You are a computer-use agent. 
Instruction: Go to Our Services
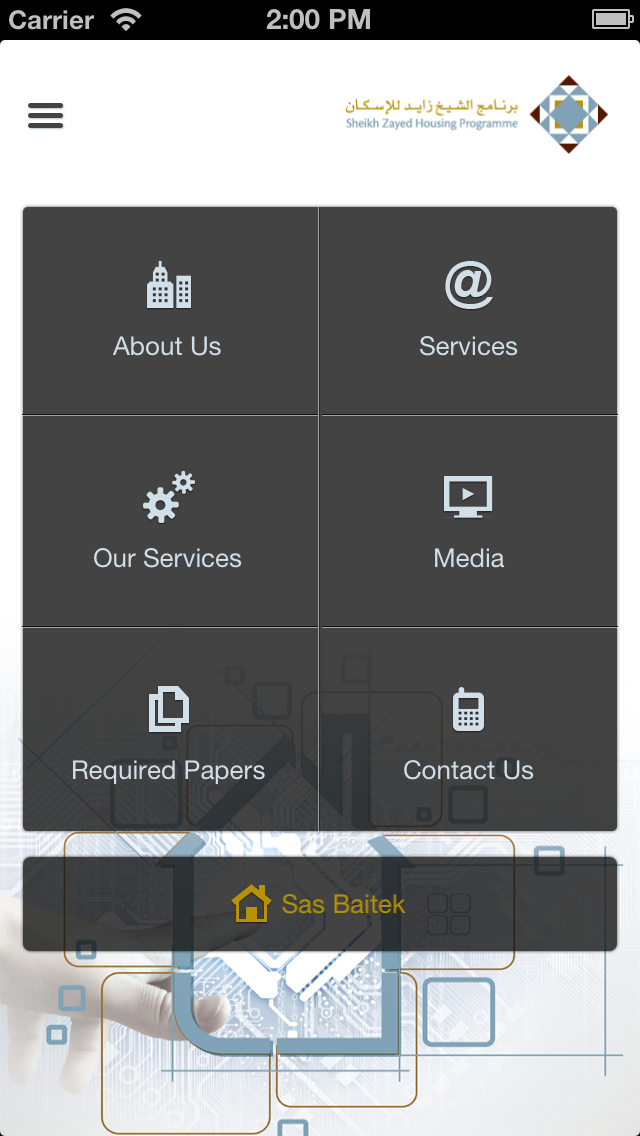pyautogui.click(x=169, y=522)
